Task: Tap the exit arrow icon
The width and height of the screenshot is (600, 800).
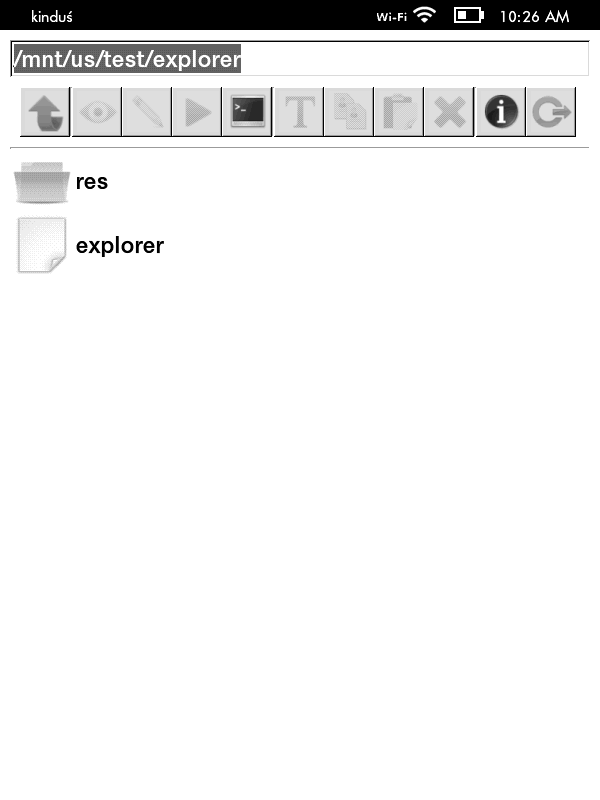Action: (550, 112)
